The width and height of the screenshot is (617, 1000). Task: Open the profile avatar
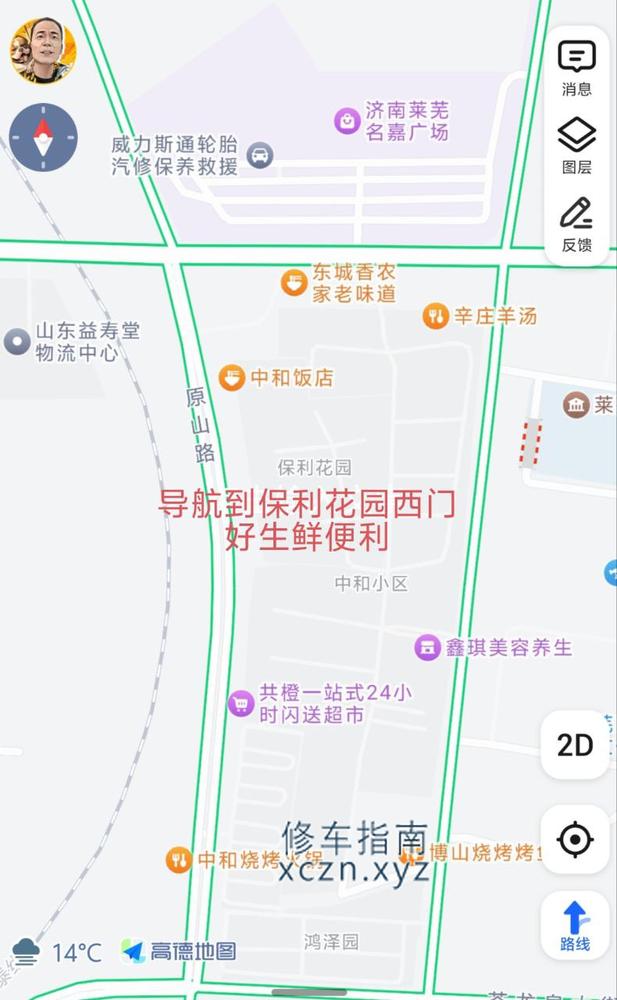coord(43,51)
